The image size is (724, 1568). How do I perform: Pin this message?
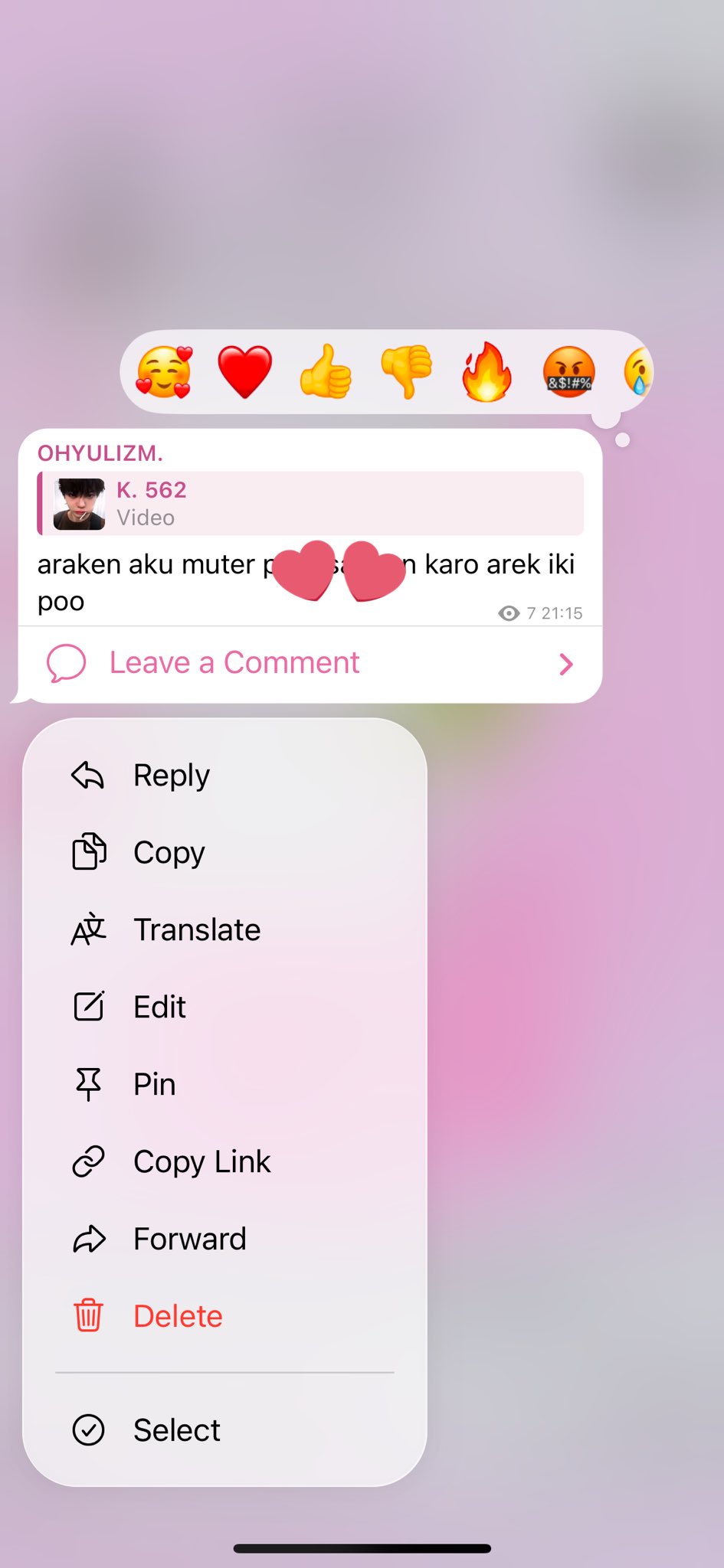click(x=154, y=1084)
